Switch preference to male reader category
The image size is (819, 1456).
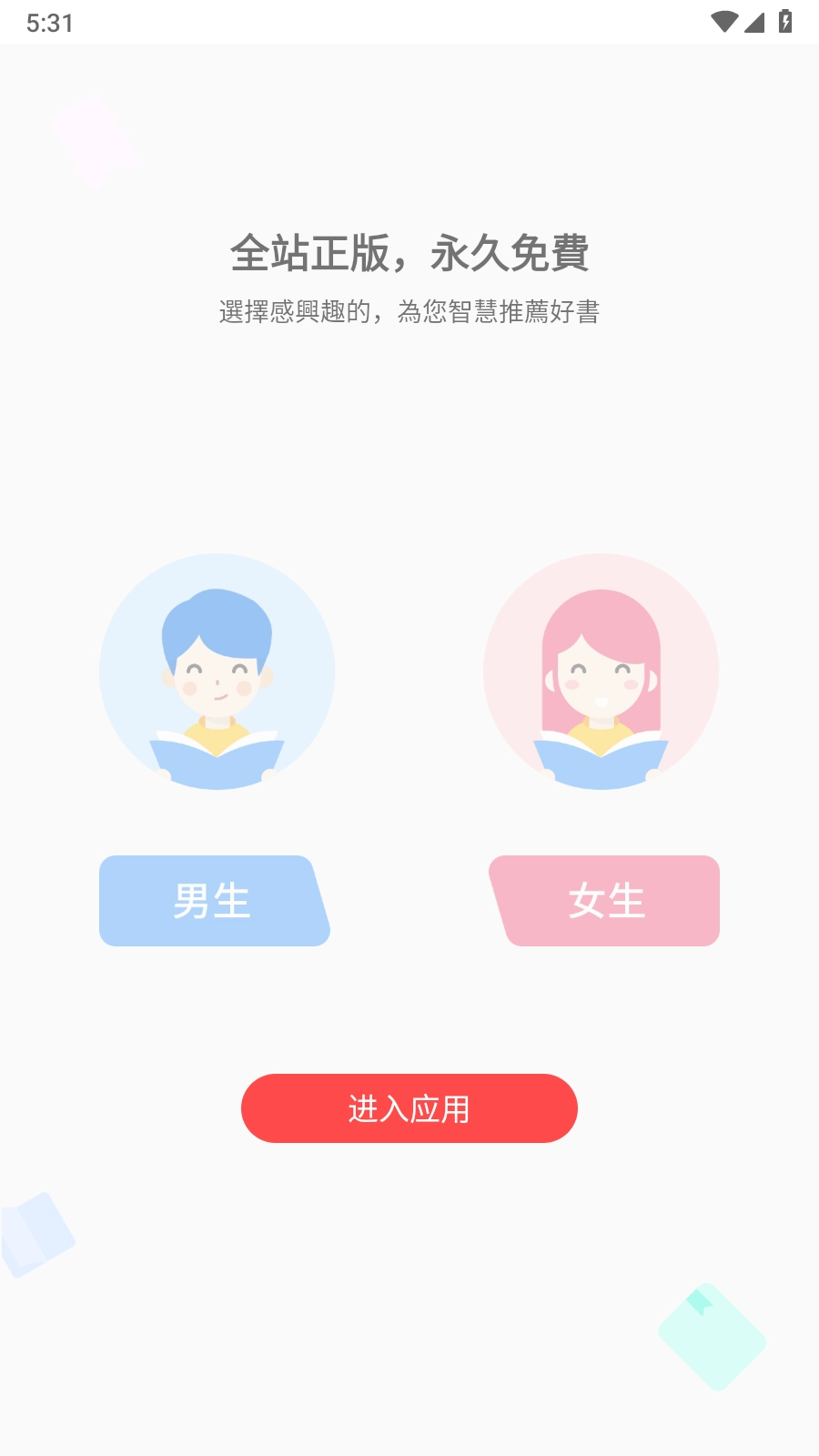214,901
